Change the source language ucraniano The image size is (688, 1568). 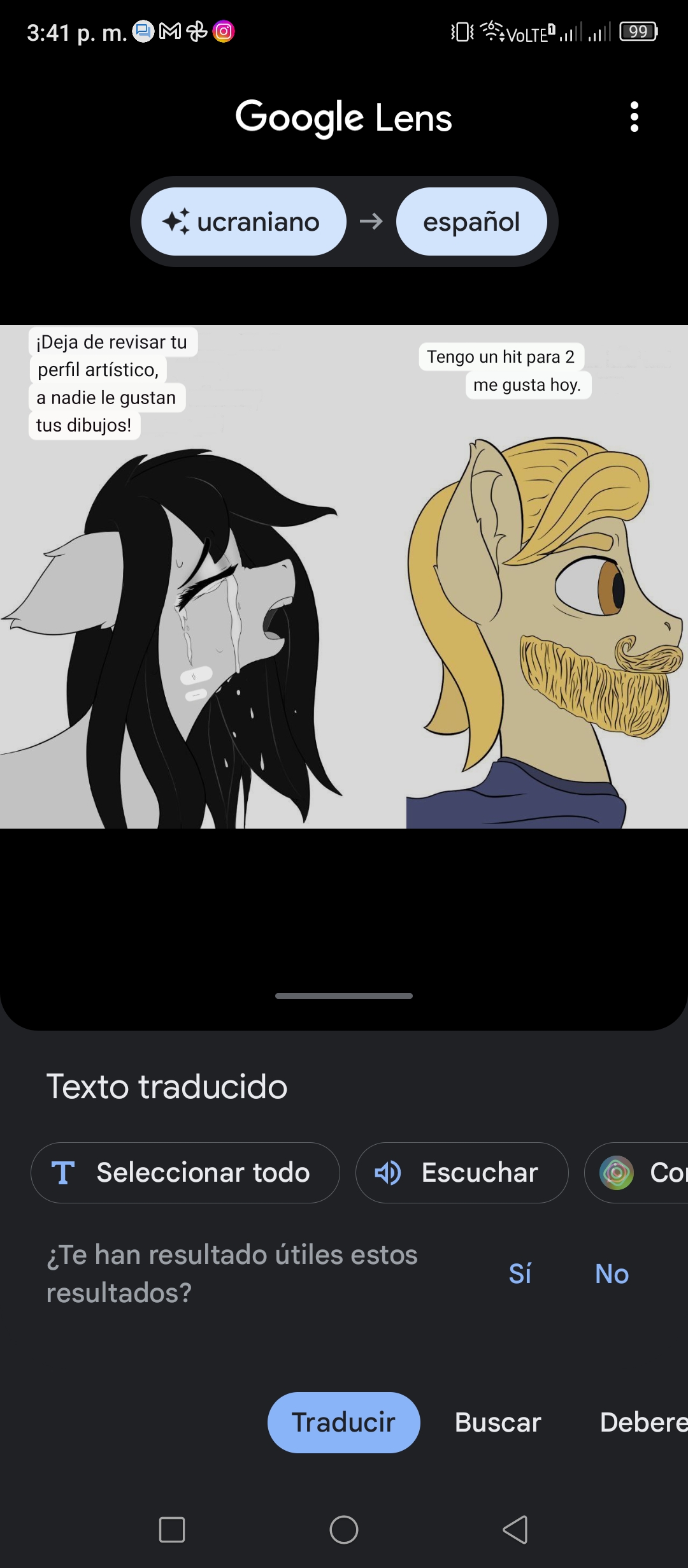[244, 222]
